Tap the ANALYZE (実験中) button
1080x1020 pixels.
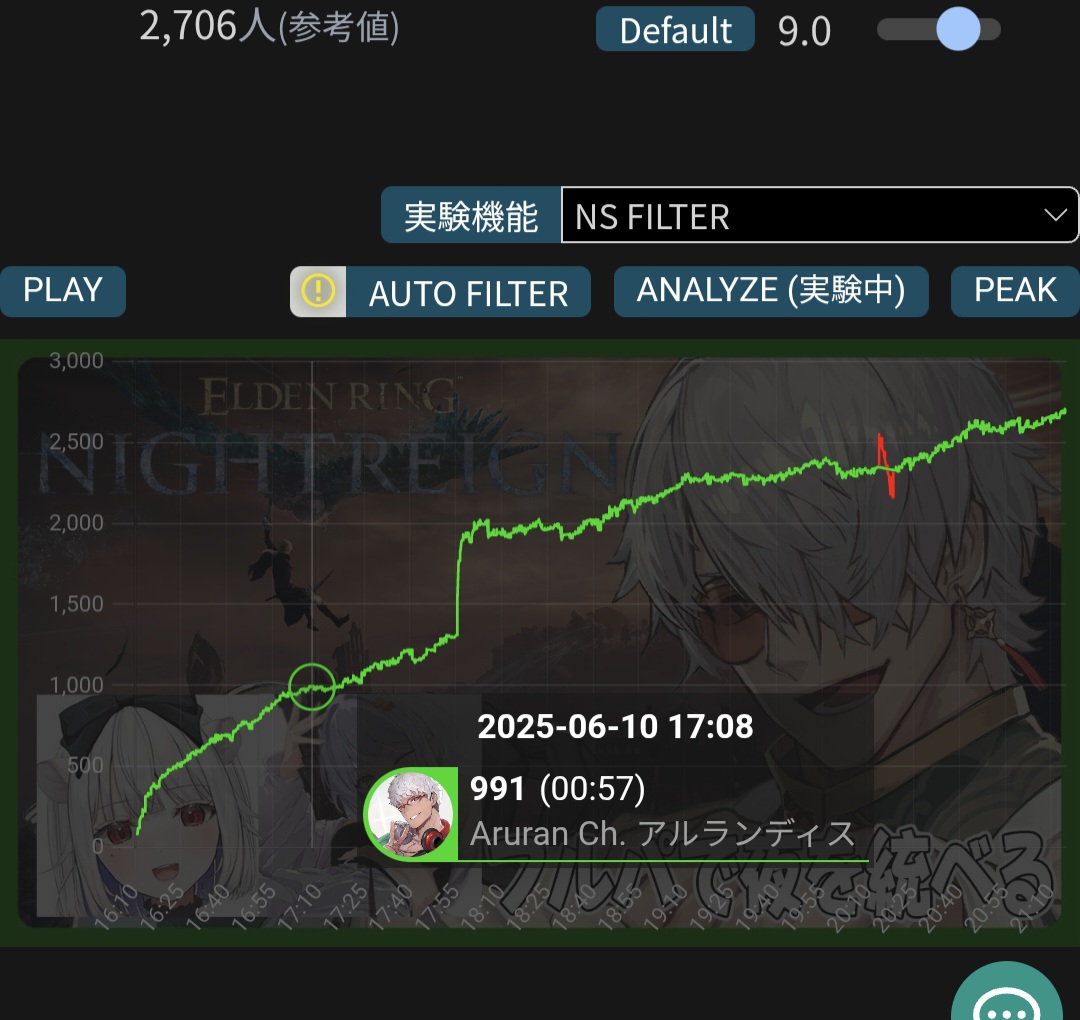pyautogui.click(x=771, y=291)
